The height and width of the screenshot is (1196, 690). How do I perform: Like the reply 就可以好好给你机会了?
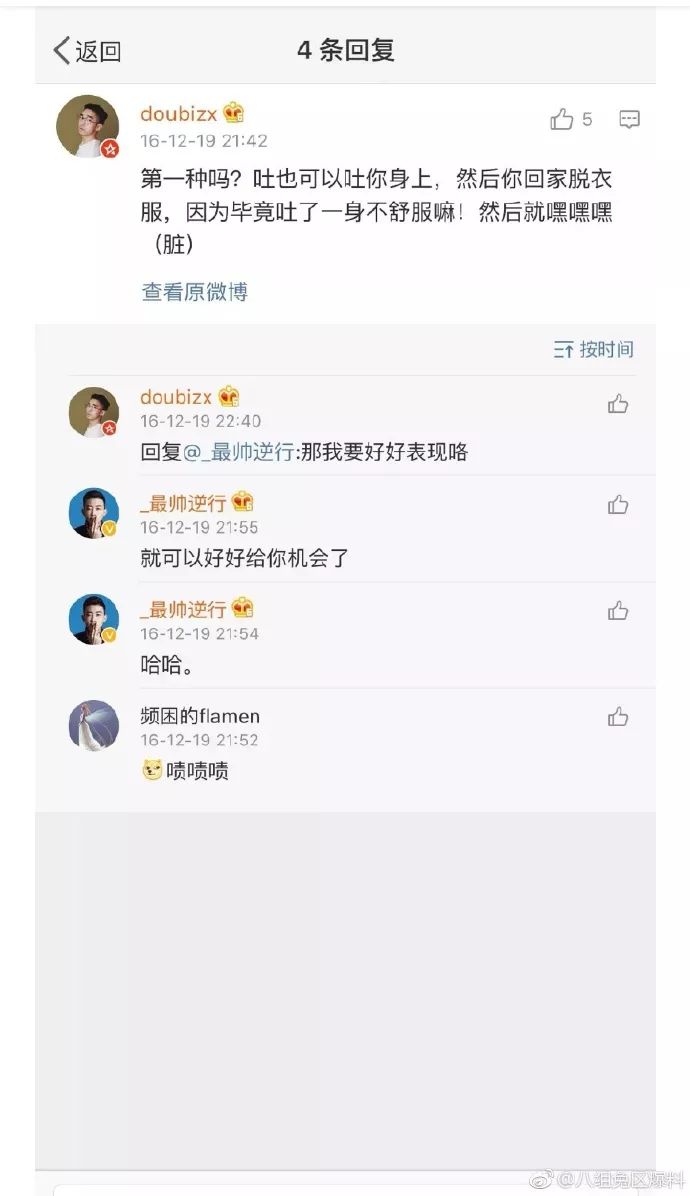tap(618, 505)
